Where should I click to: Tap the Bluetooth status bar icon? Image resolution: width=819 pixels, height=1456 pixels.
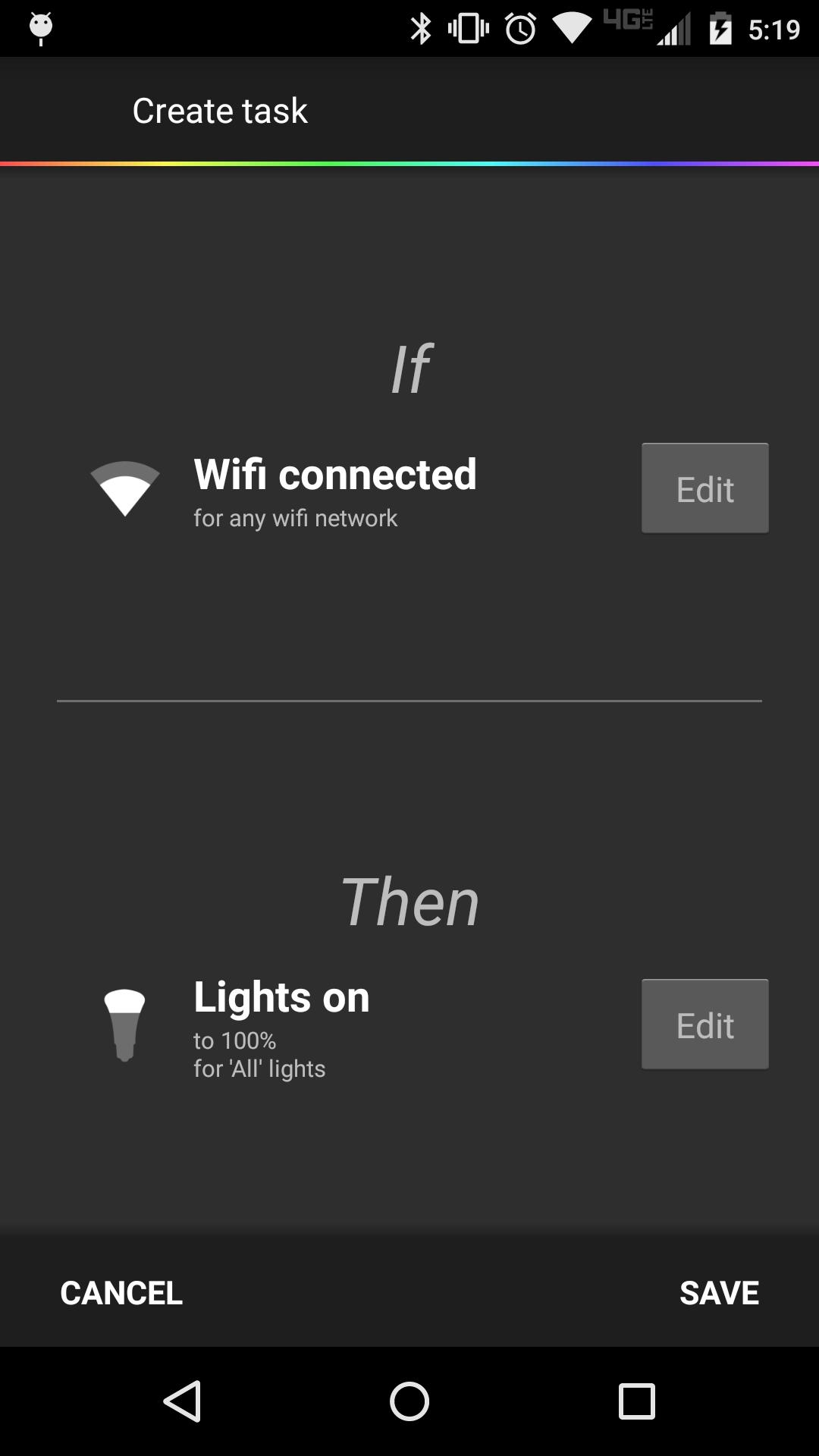[x=422, y=27]
